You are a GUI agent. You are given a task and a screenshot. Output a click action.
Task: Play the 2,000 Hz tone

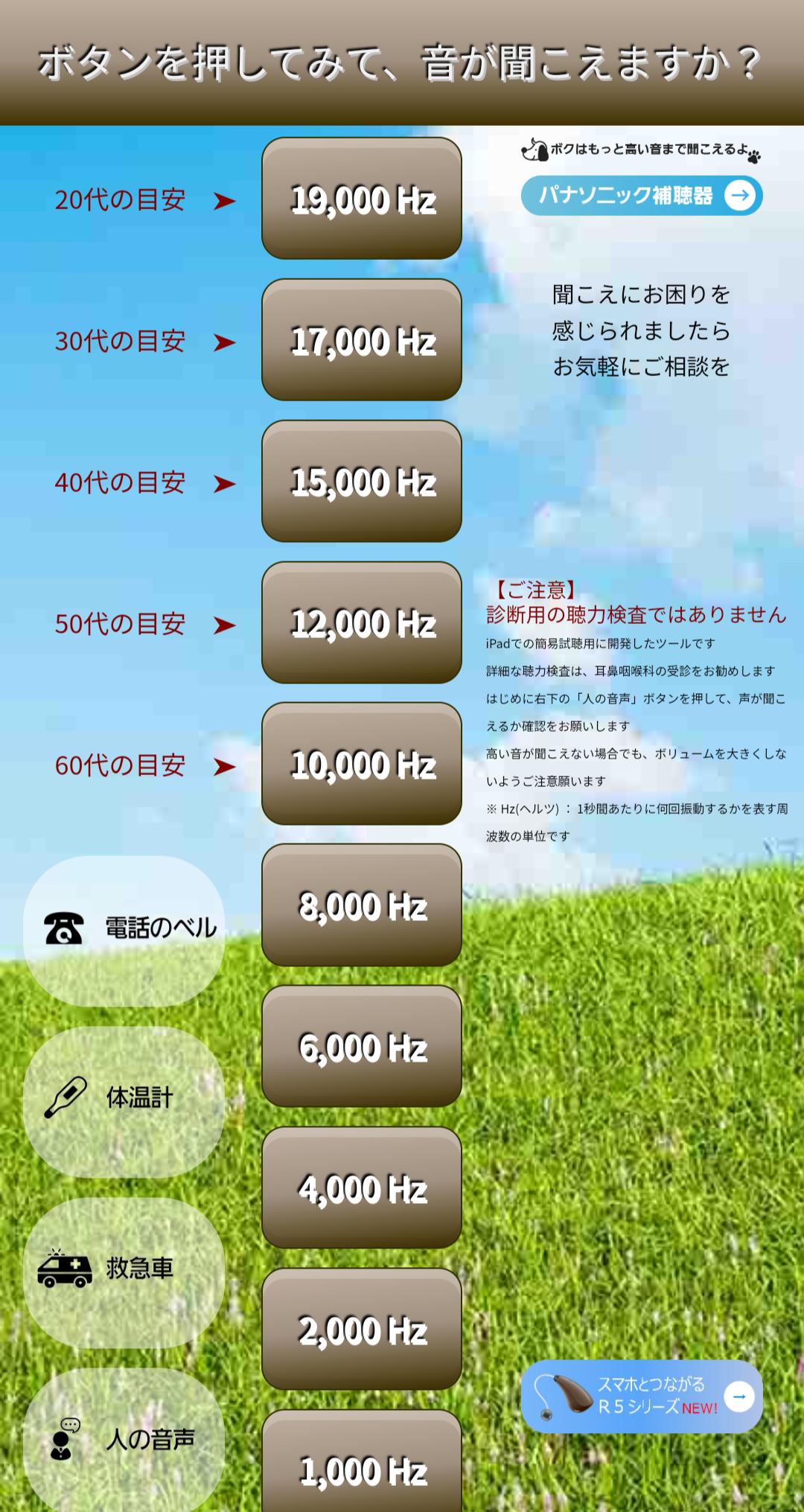(362, 1330)
